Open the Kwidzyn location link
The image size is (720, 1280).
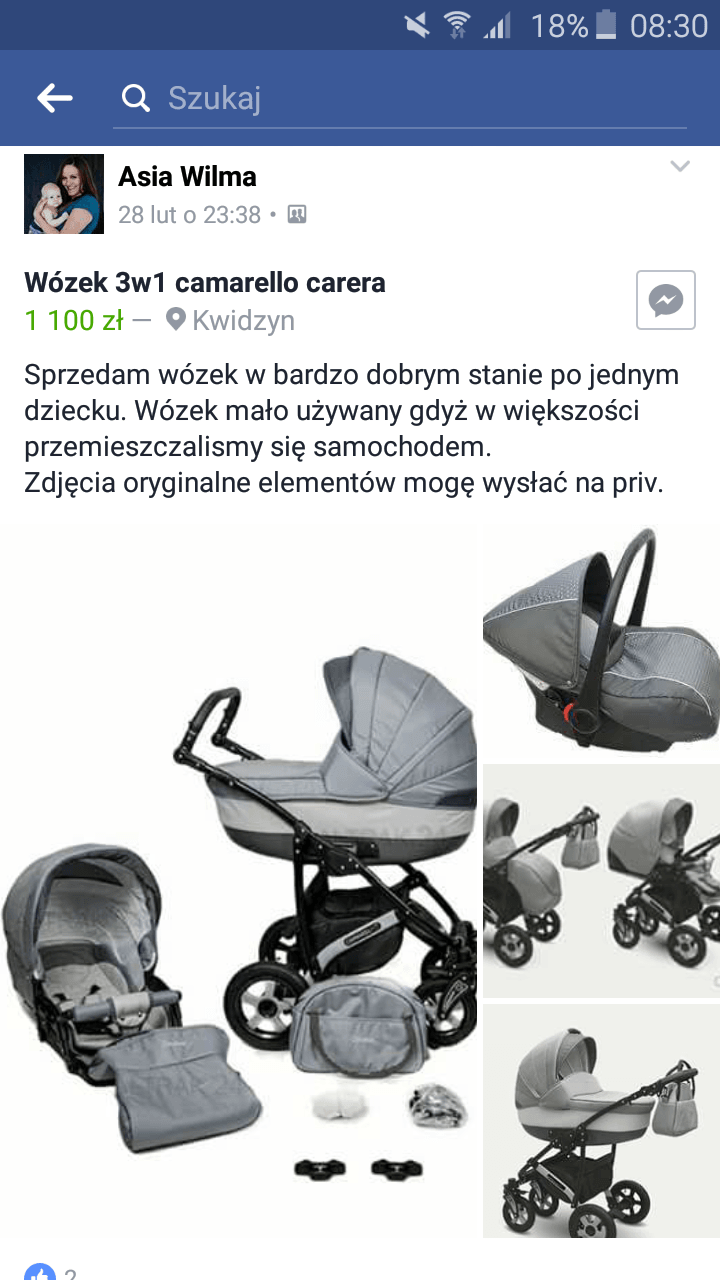point(242,320)
